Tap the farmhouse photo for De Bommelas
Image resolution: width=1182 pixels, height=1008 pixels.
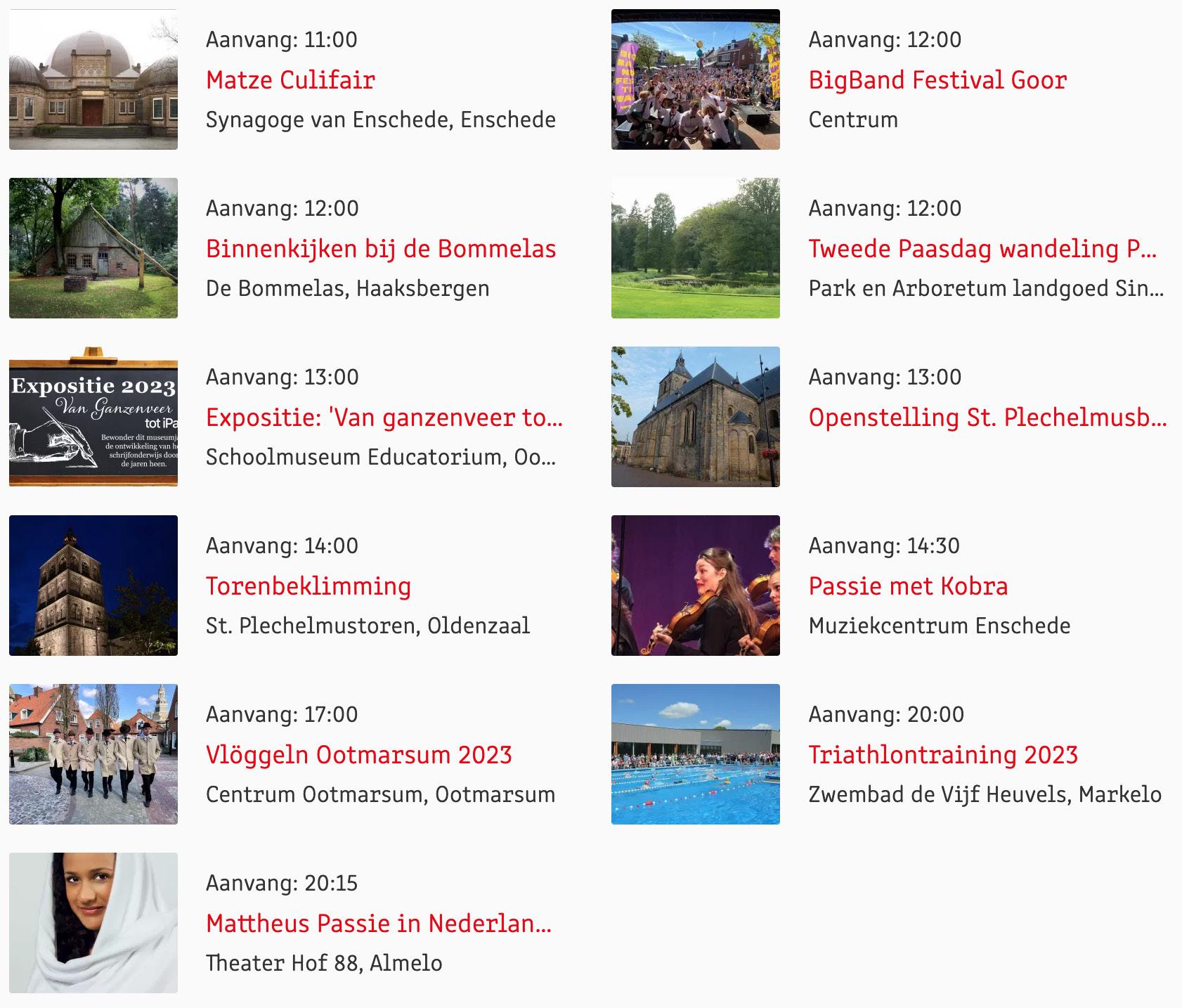[93, 248]
